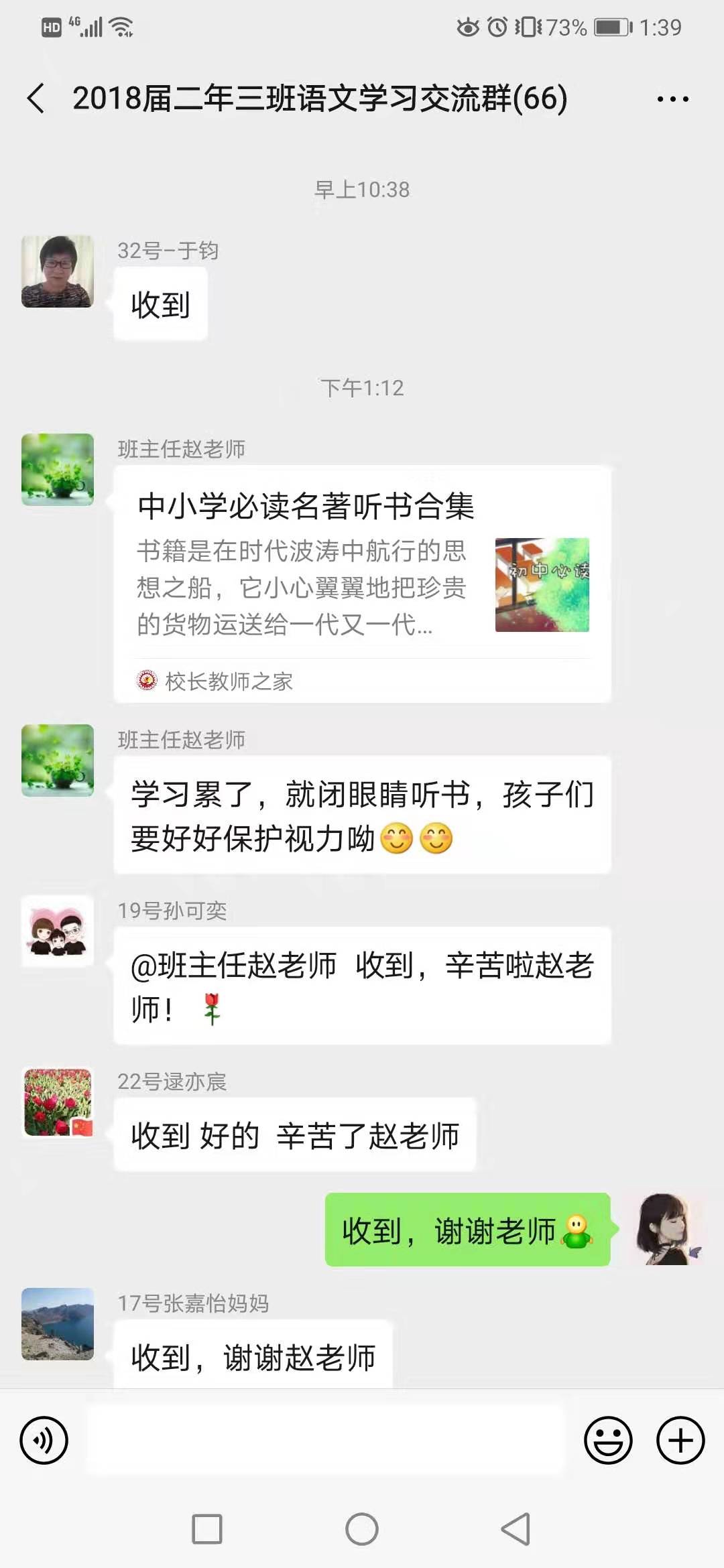
Task: Switch to voice message input
Action: coord(44,1440)
